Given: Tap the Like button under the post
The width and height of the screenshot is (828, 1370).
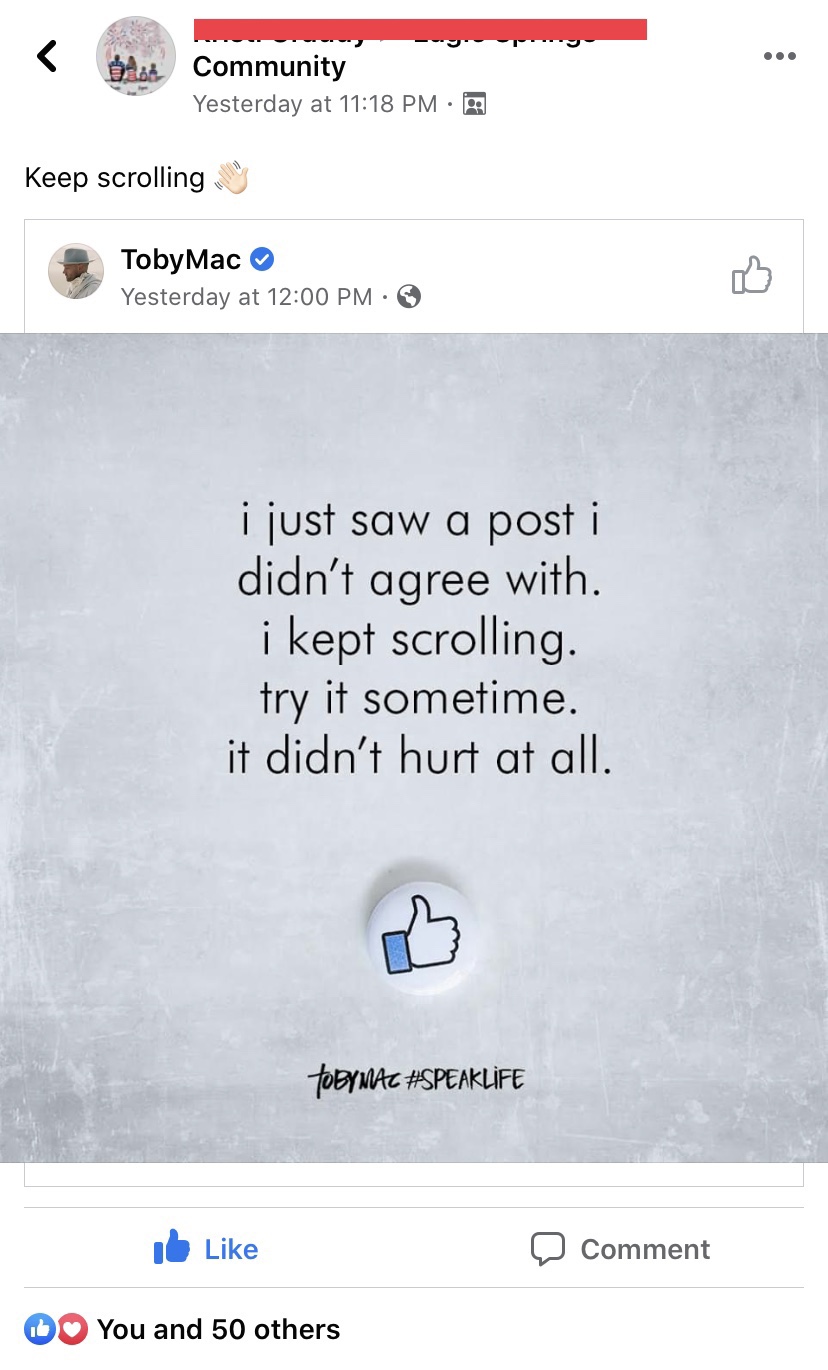Looking at the screenshot, I should (207, 1248).
